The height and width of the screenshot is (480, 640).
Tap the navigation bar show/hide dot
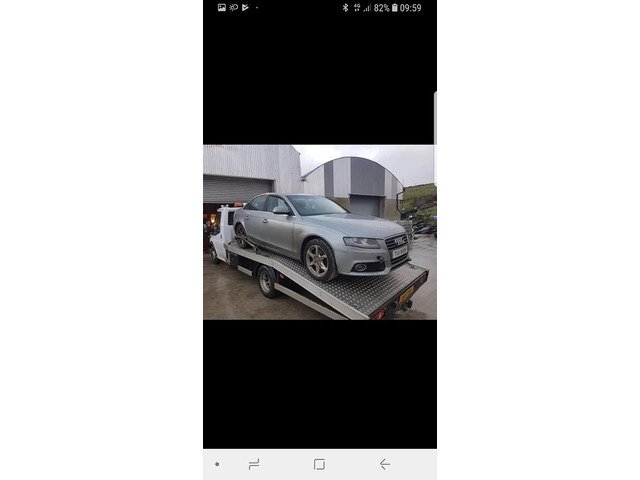217,464
